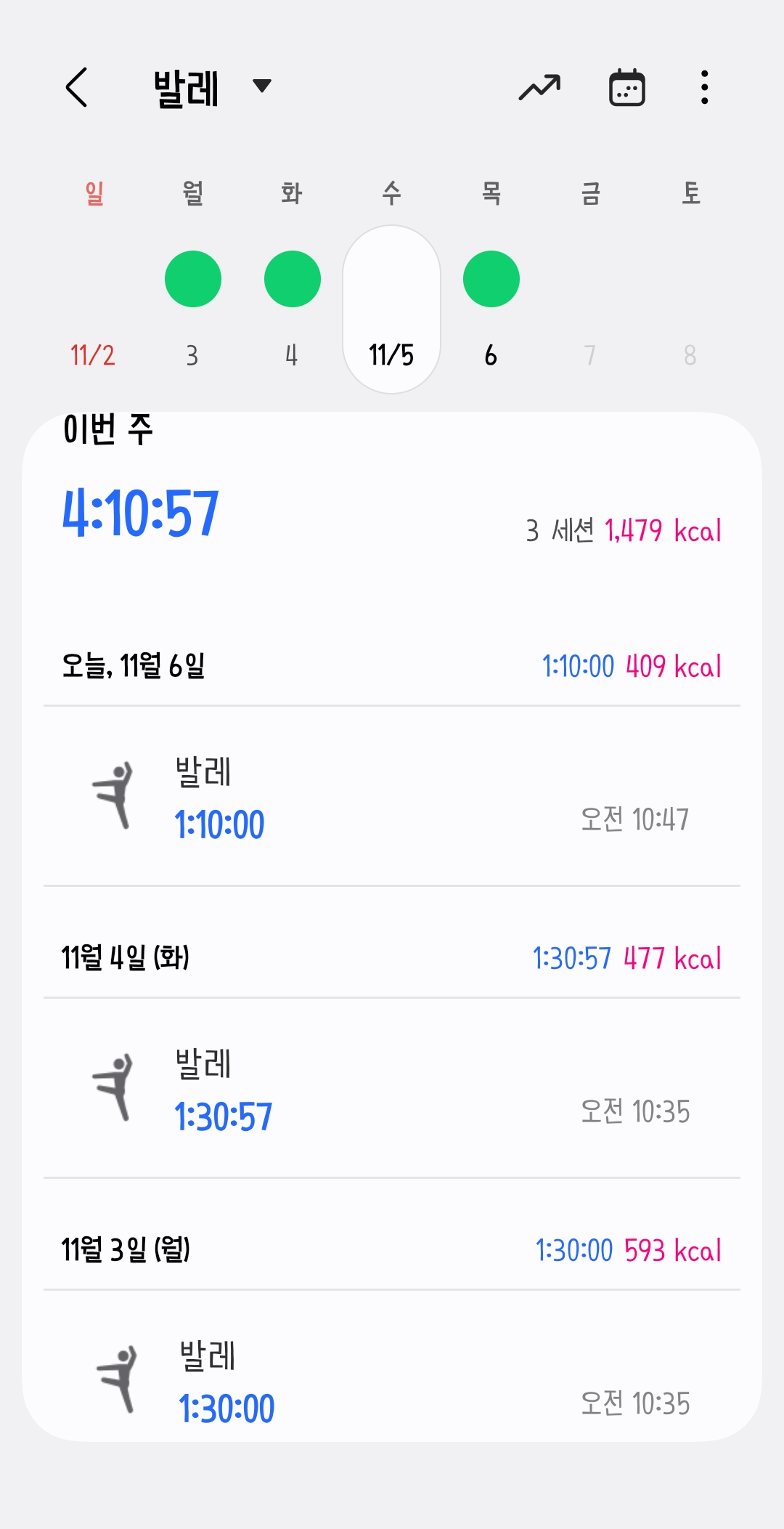Select Monday the 3rd in the week strip

click(x=192, y=309)
